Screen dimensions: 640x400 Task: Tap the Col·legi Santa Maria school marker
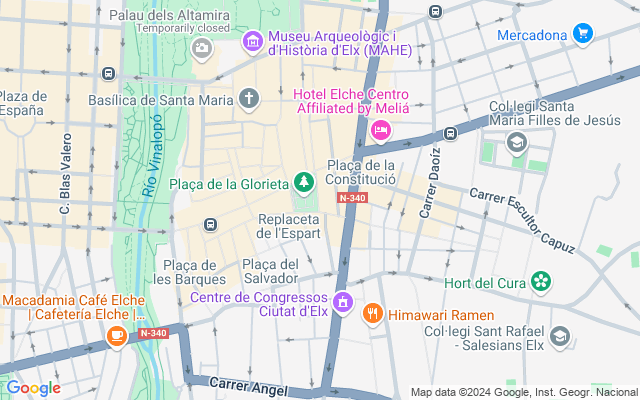point(517,143)
